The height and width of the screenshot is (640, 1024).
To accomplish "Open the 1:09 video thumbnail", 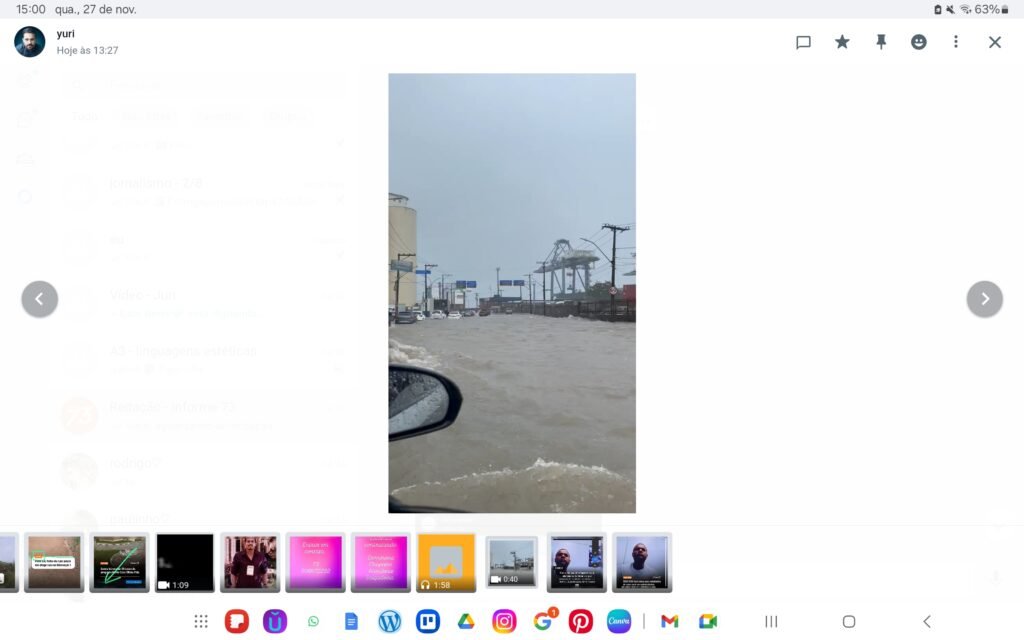I will point(185,562).
